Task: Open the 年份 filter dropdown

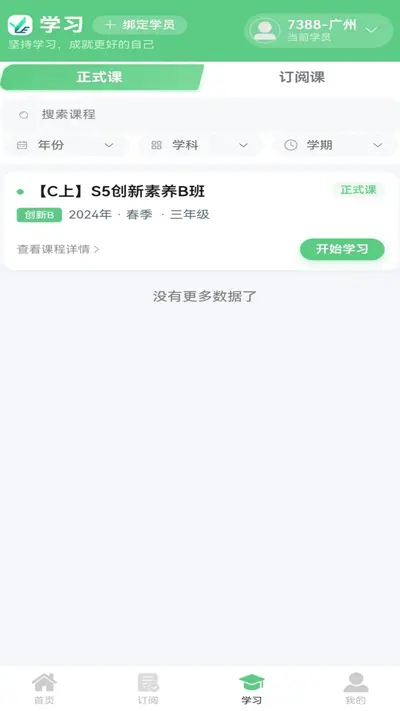Action: point(66,145)
